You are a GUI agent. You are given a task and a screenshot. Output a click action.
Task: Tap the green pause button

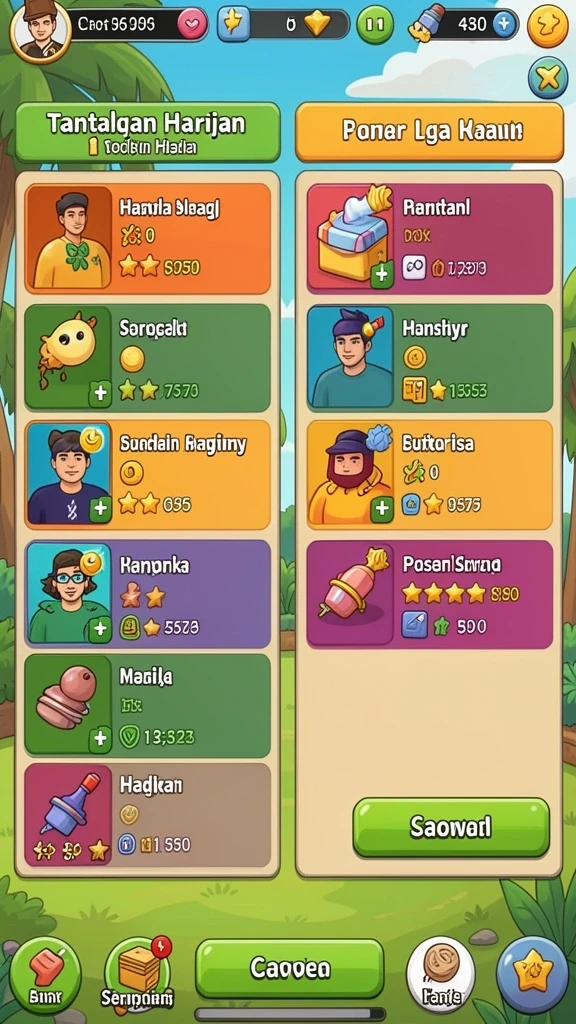375,25
